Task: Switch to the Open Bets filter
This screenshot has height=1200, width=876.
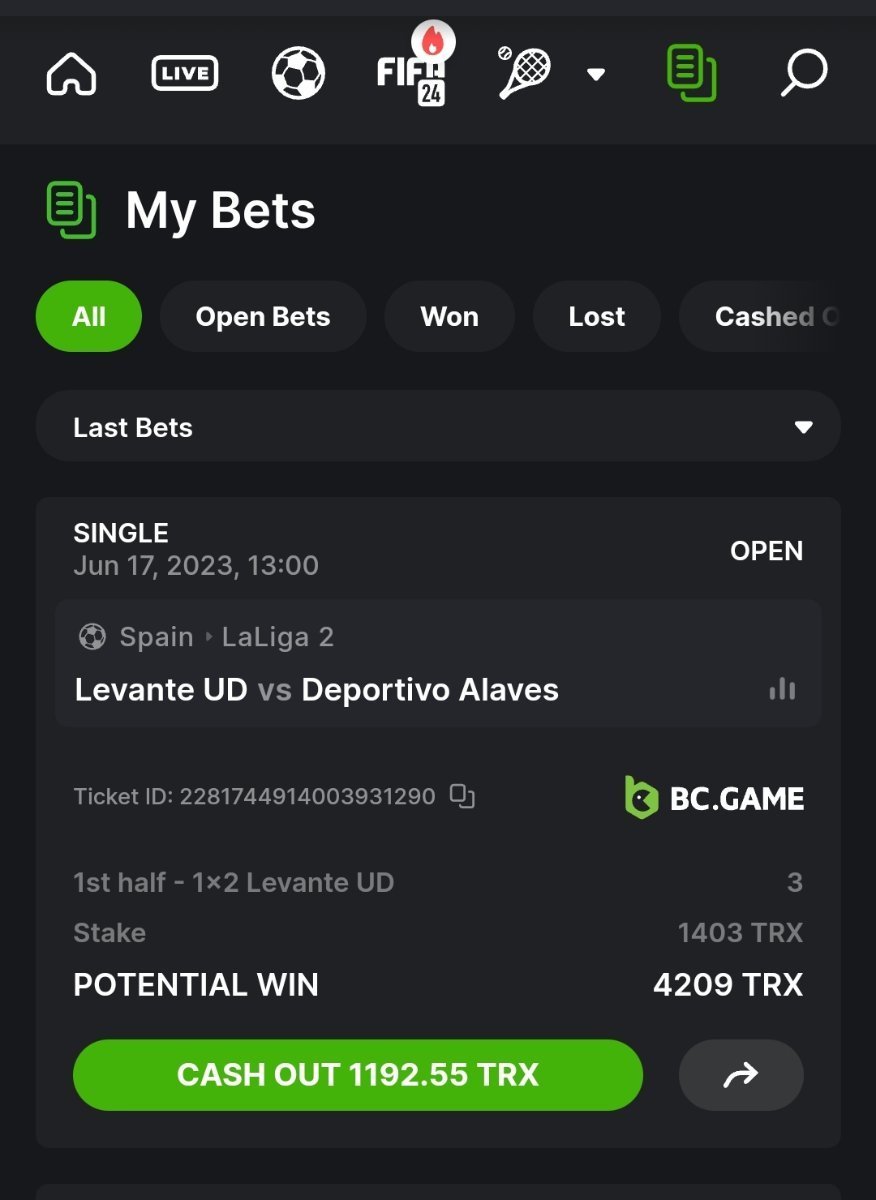Action: (263, 317)
